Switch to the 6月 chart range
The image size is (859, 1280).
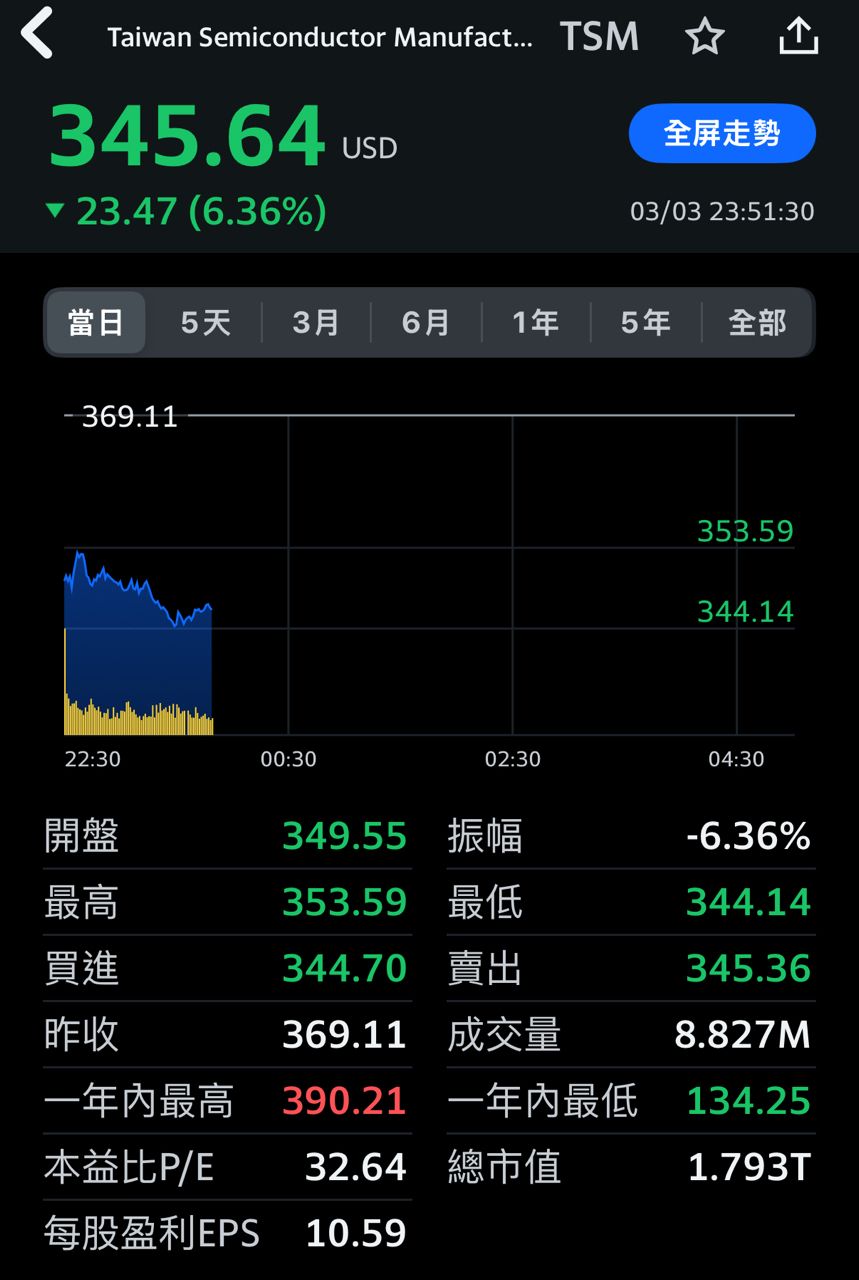426,323
